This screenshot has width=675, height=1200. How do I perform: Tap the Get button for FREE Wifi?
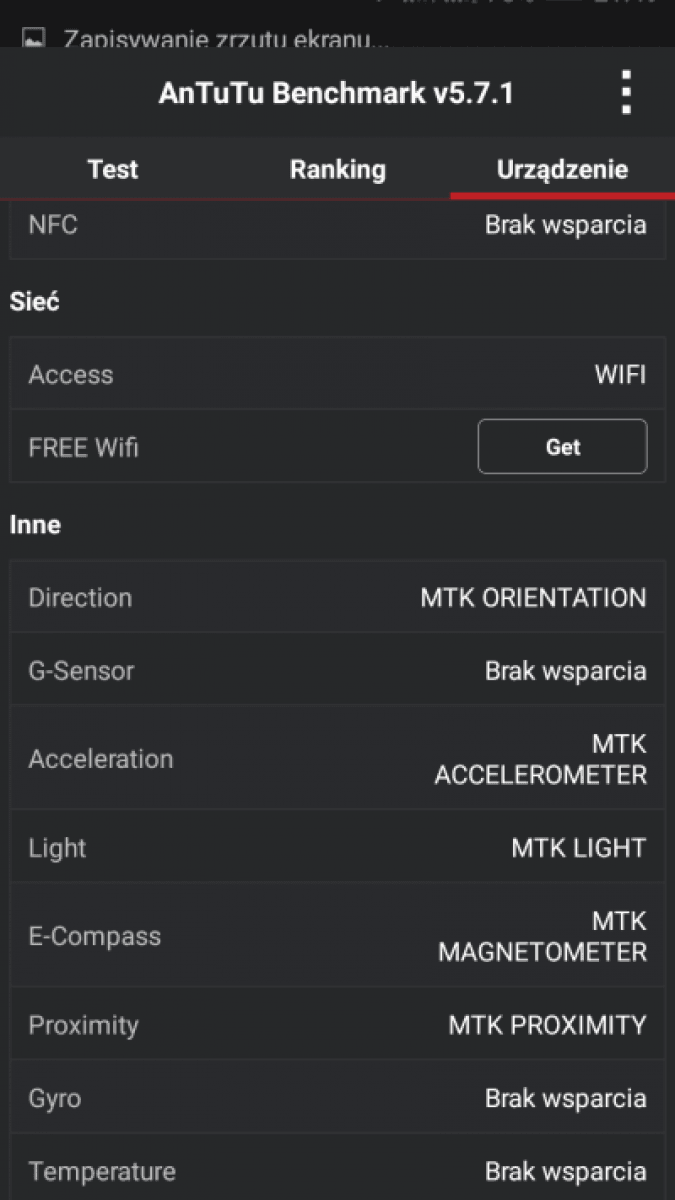[x=562, y=446]
